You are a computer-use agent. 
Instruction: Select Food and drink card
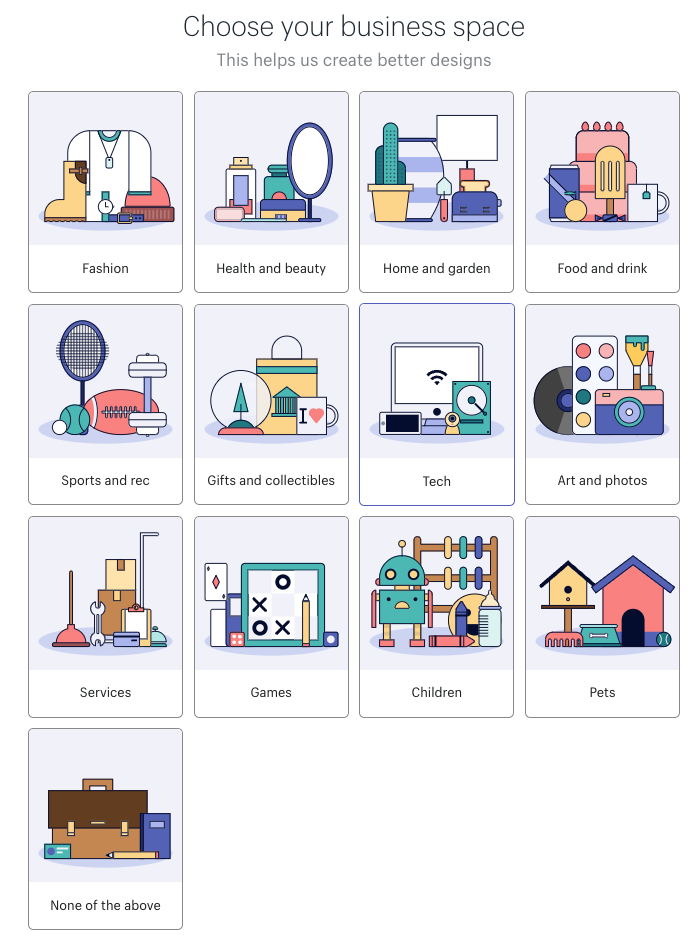[602, 192]
